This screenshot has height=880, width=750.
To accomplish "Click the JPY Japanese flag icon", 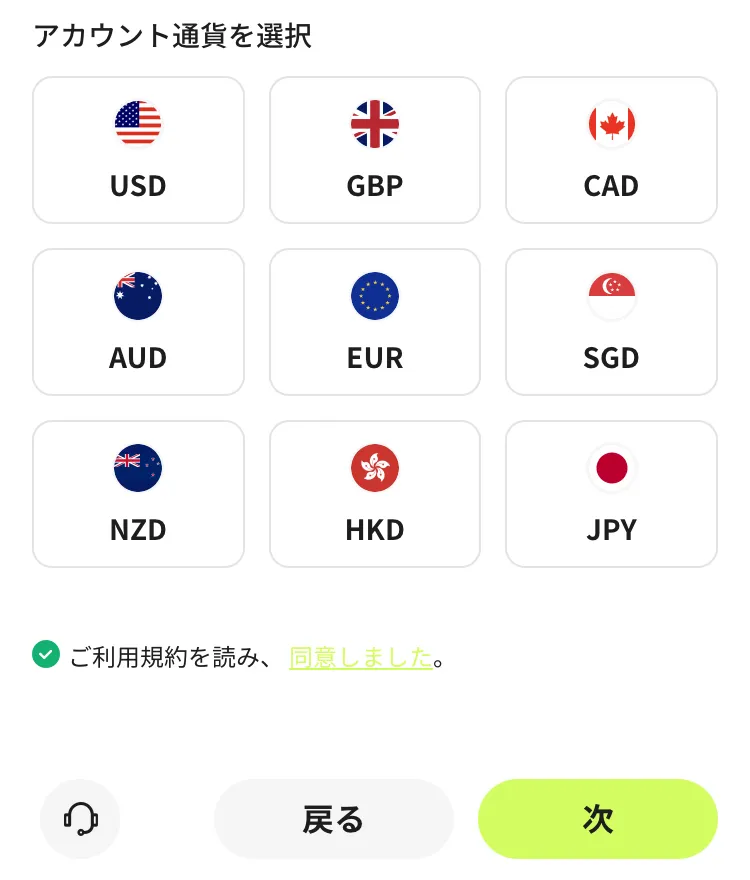I will coord(611,468).
